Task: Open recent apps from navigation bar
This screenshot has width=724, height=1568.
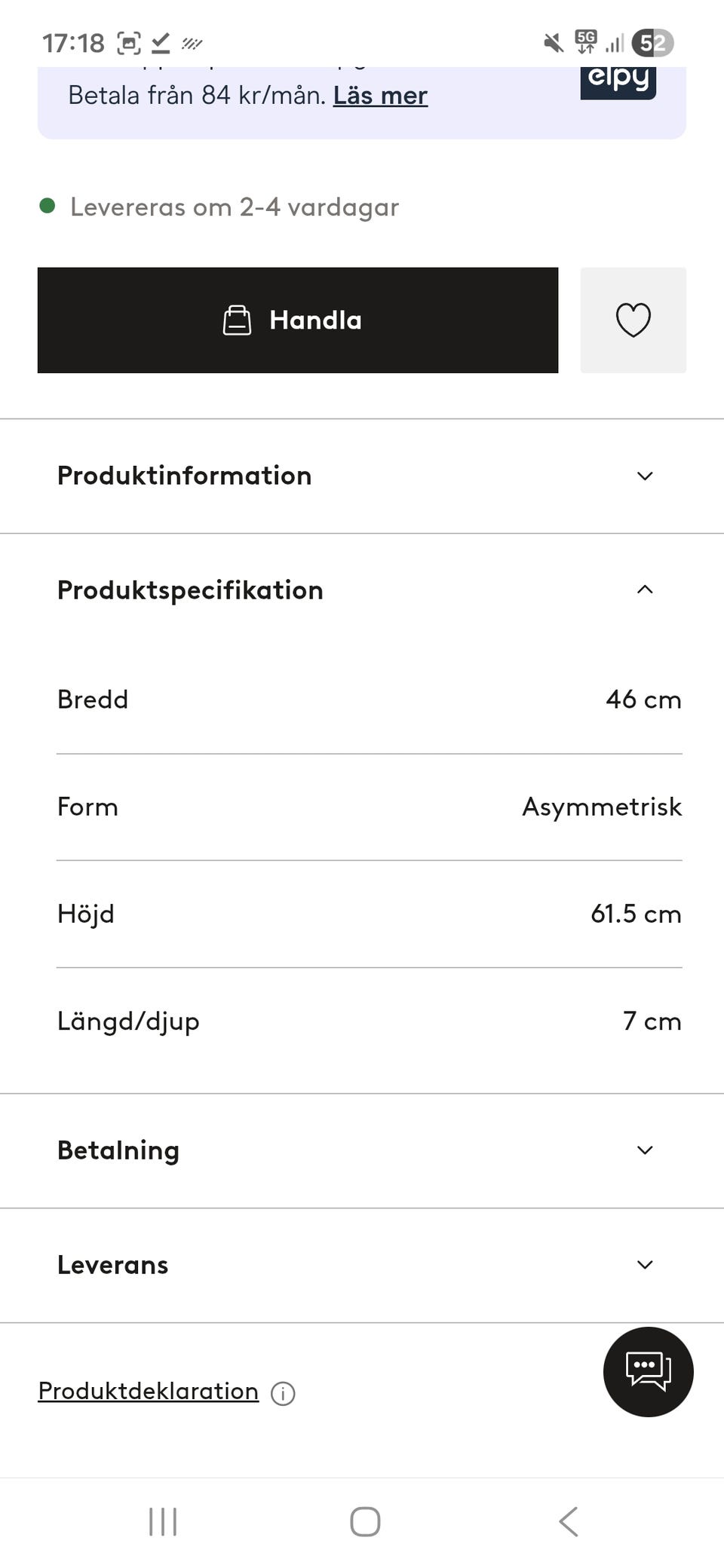Action: pos(163,1521)
